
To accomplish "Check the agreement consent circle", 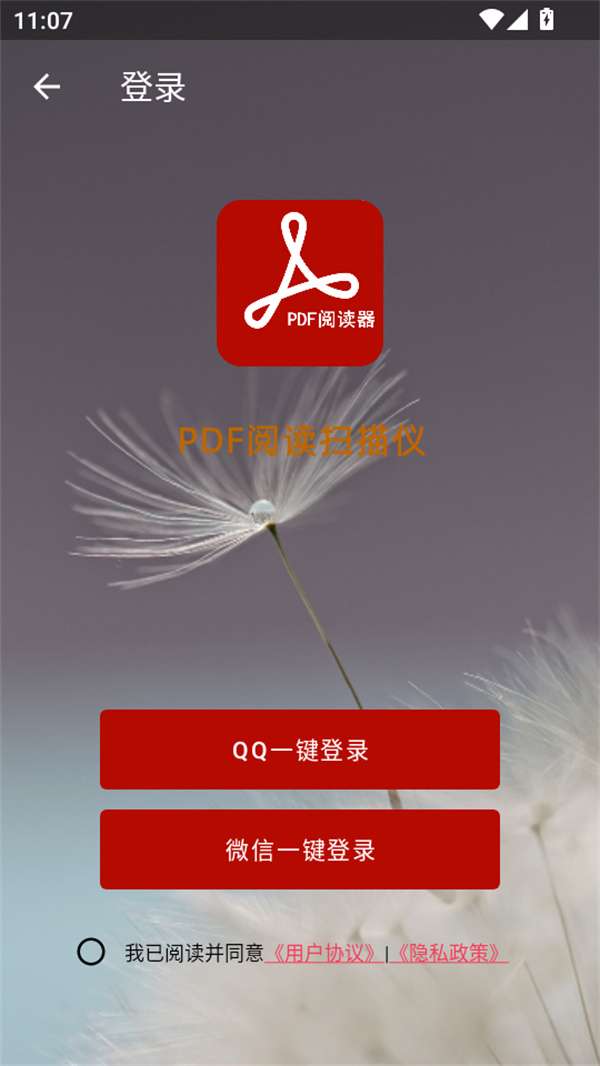I will click(x=91, y=952).
